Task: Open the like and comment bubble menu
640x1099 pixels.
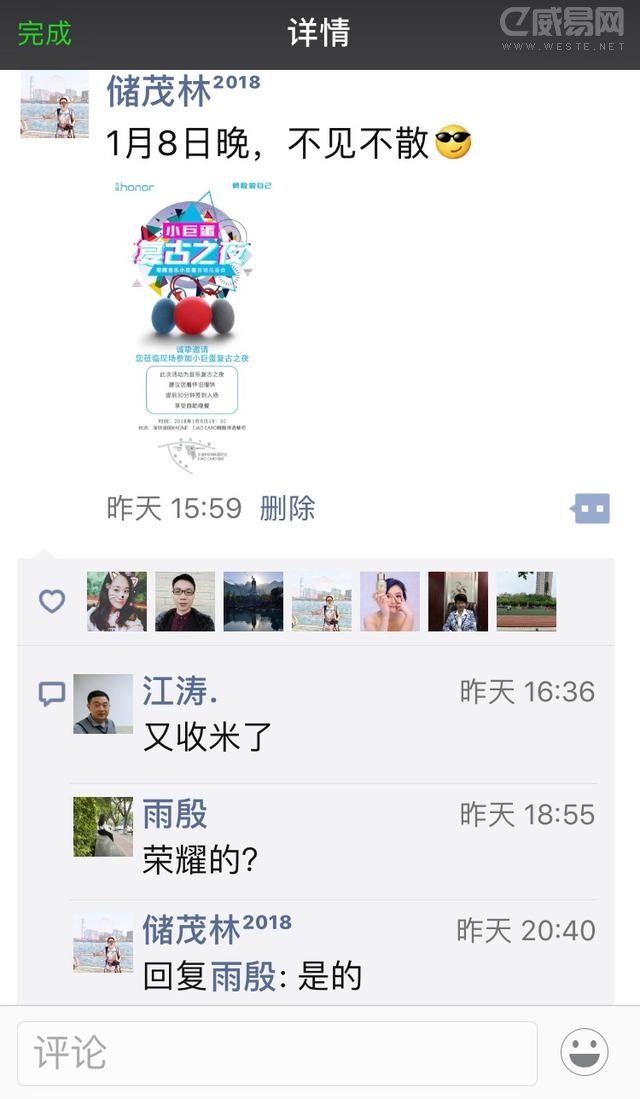Action: [590, 508]
